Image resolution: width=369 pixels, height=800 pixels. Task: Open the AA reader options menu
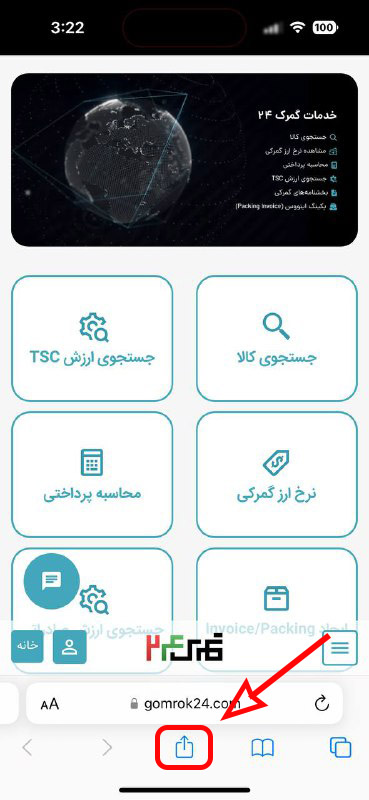click(x=50, y=705)
